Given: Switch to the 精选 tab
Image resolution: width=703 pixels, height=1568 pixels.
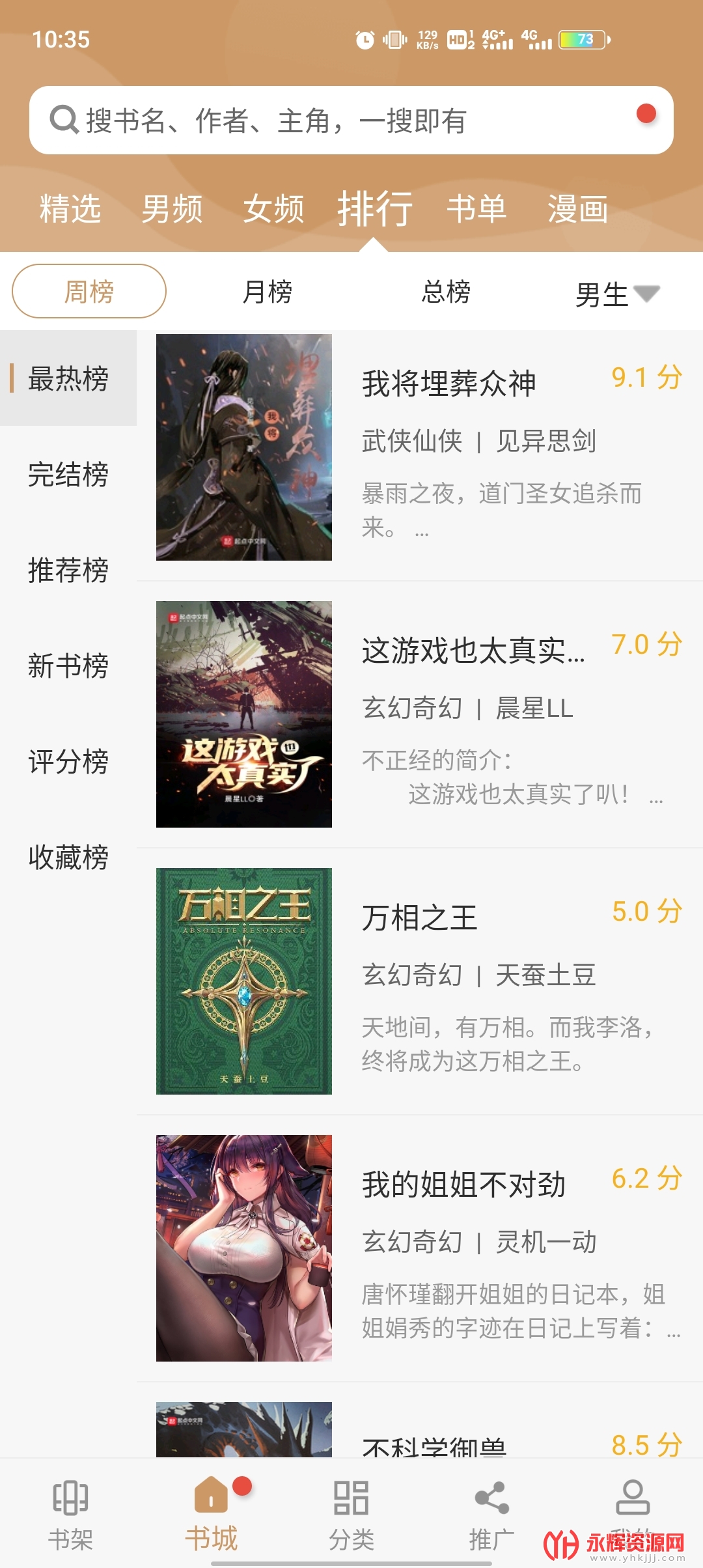Looking at the screenshot, I should [x=70, y=209].
